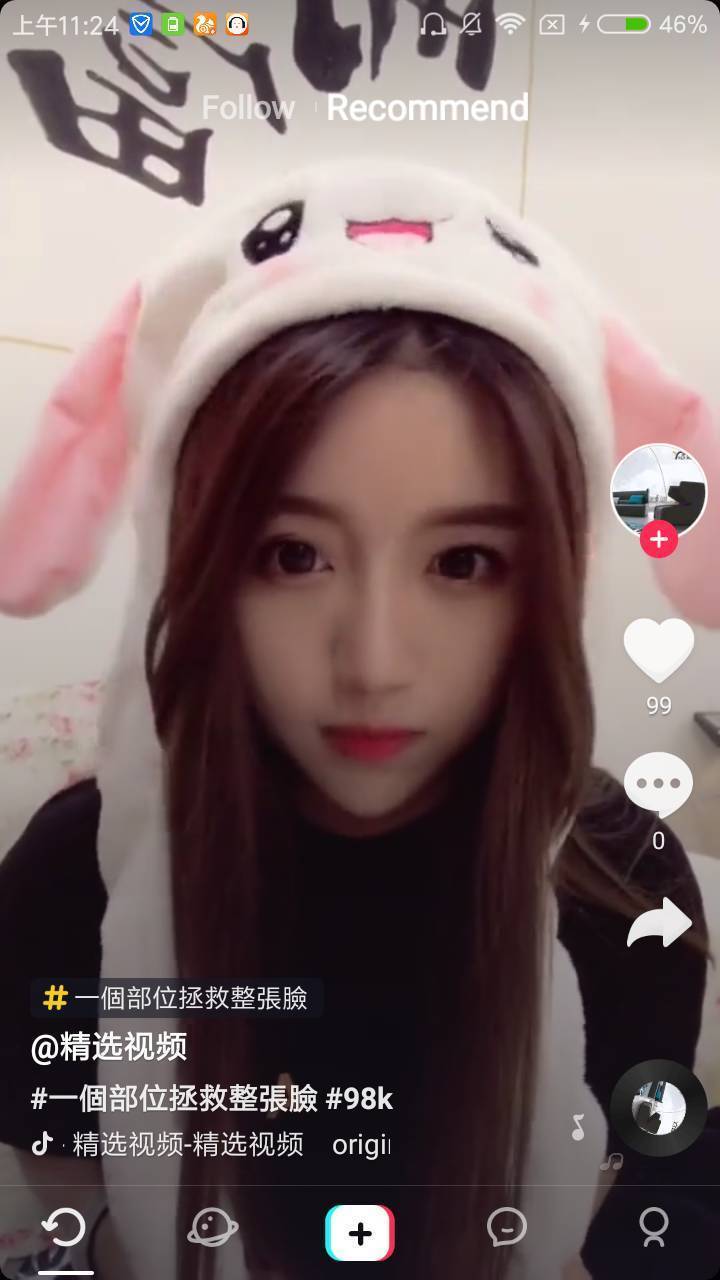The image size is (720, 1280).
Task: Open the Discover planet icon
Action: point(214,1232)
